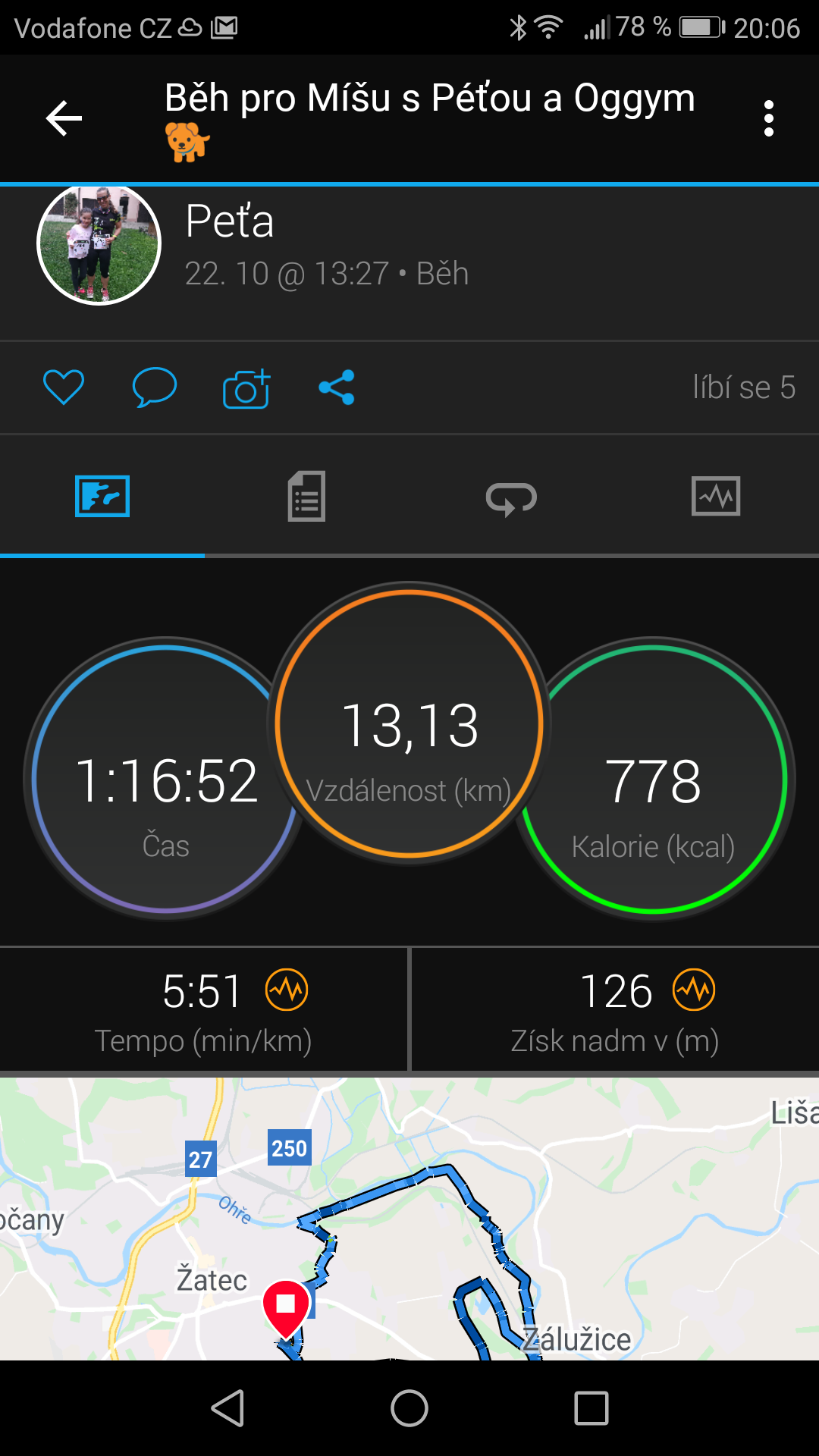Select the overview map tab
This screenshot has height=1456, width=819.
(102, 496)
